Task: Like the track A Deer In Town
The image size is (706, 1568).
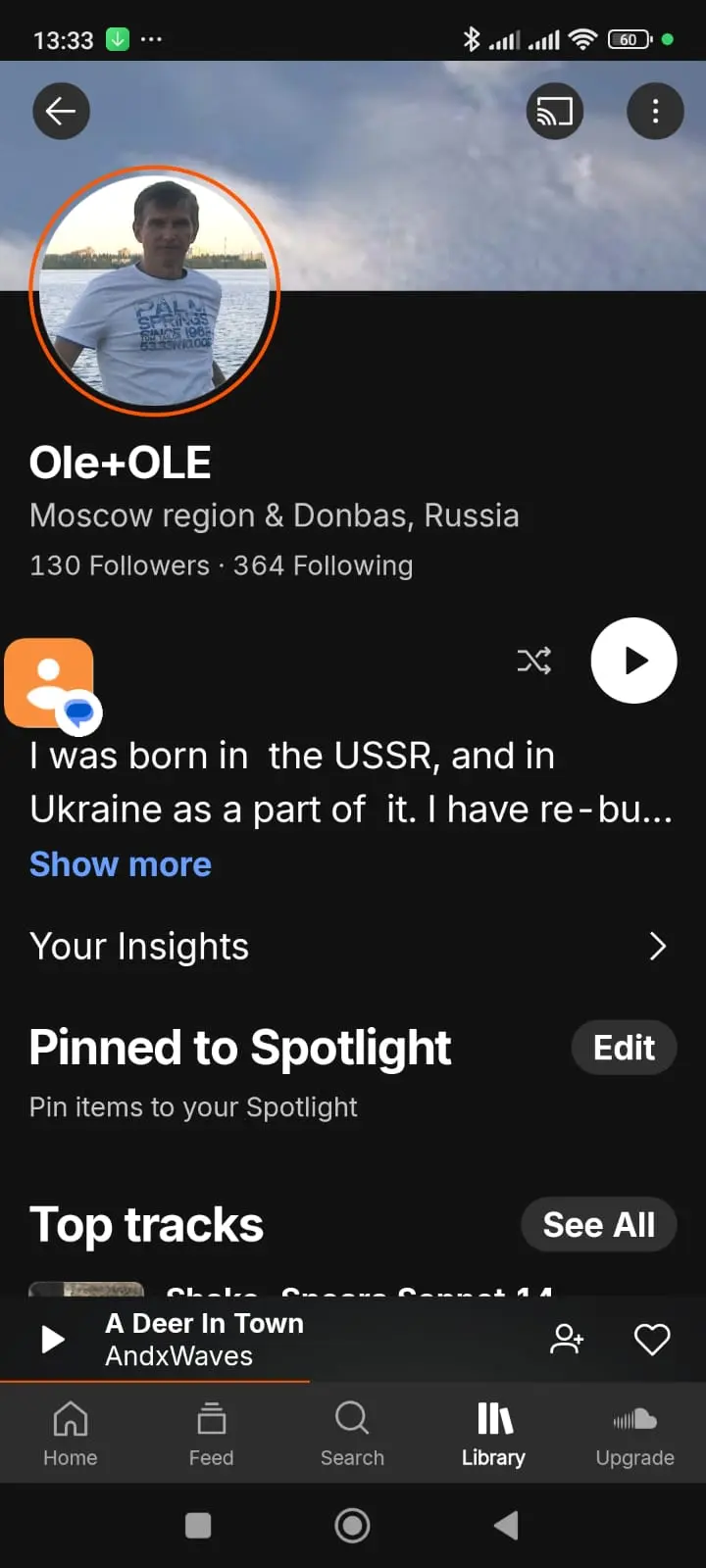Action: click(652, 1340)
